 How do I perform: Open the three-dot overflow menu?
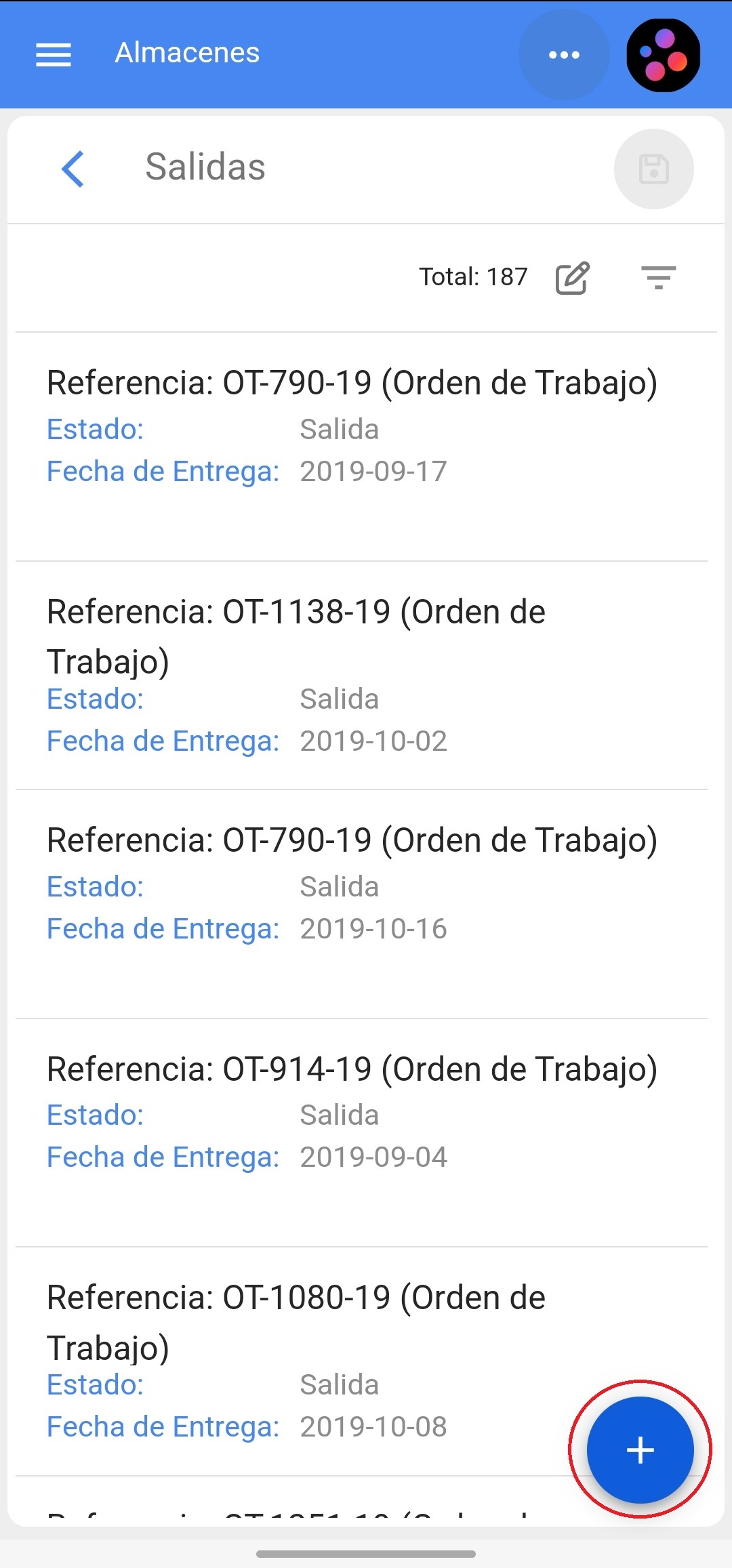pos(564,55)
